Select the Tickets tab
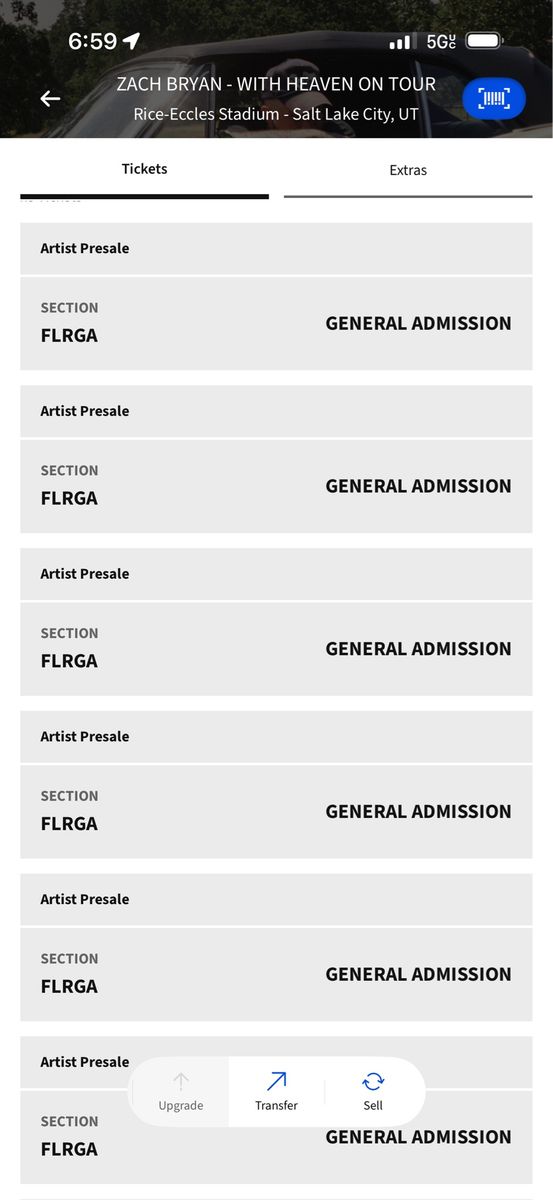553x1200 pixels. [145, 169]
